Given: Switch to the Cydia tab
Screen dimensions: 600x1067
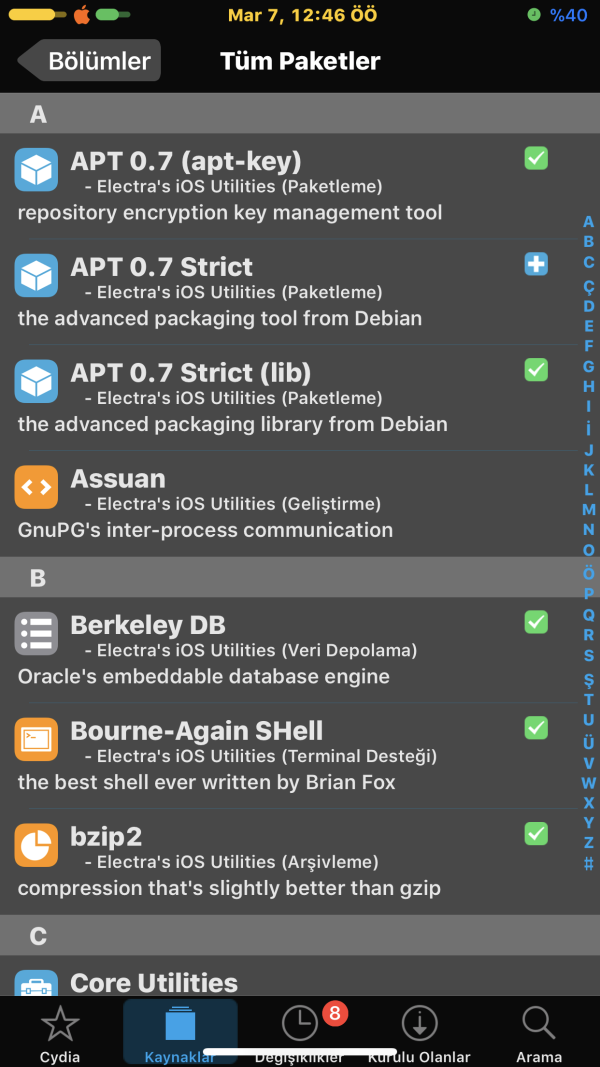Looking at the screenshot, I should click(x=60, y=1033).
